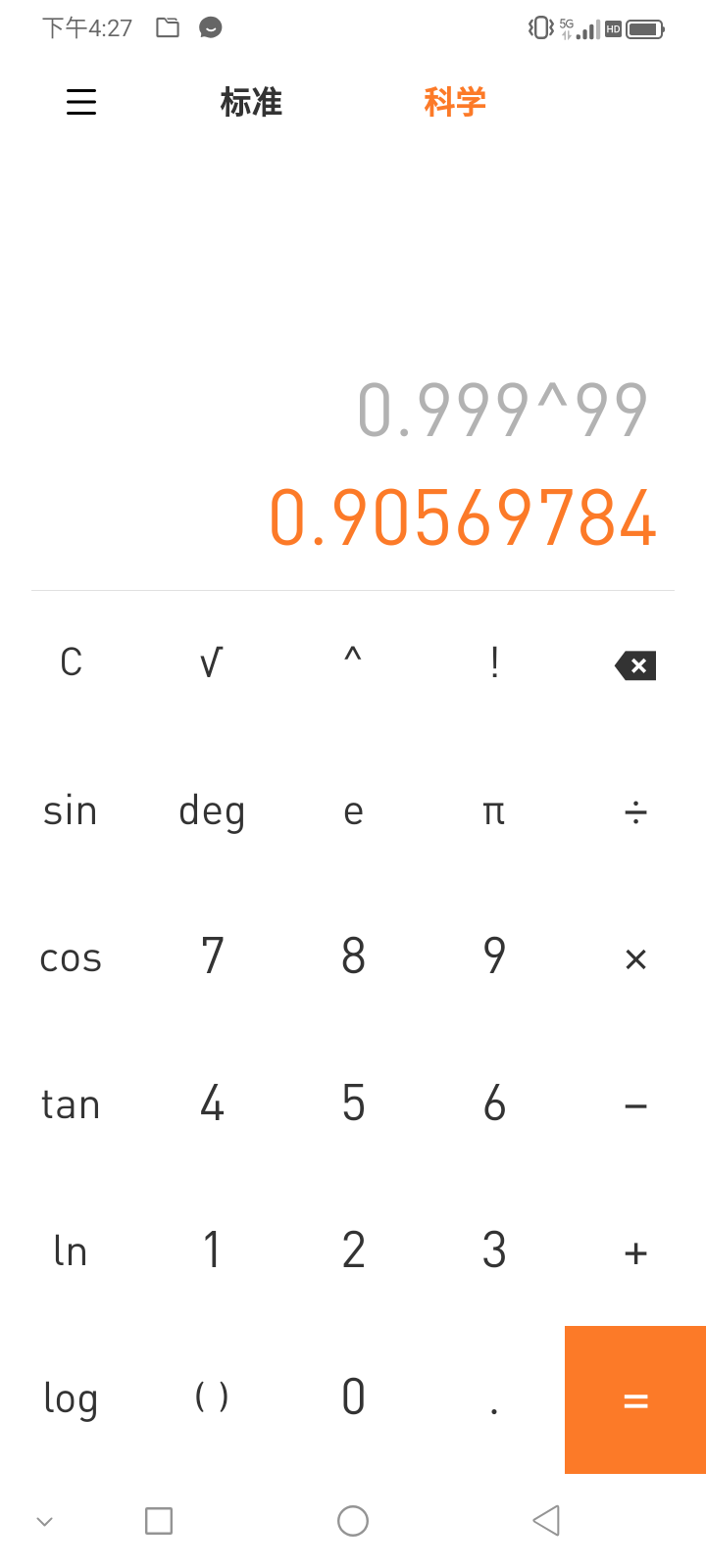Stay on the 科学 tab
706x1568 pixels.
(x=455, y=102)
